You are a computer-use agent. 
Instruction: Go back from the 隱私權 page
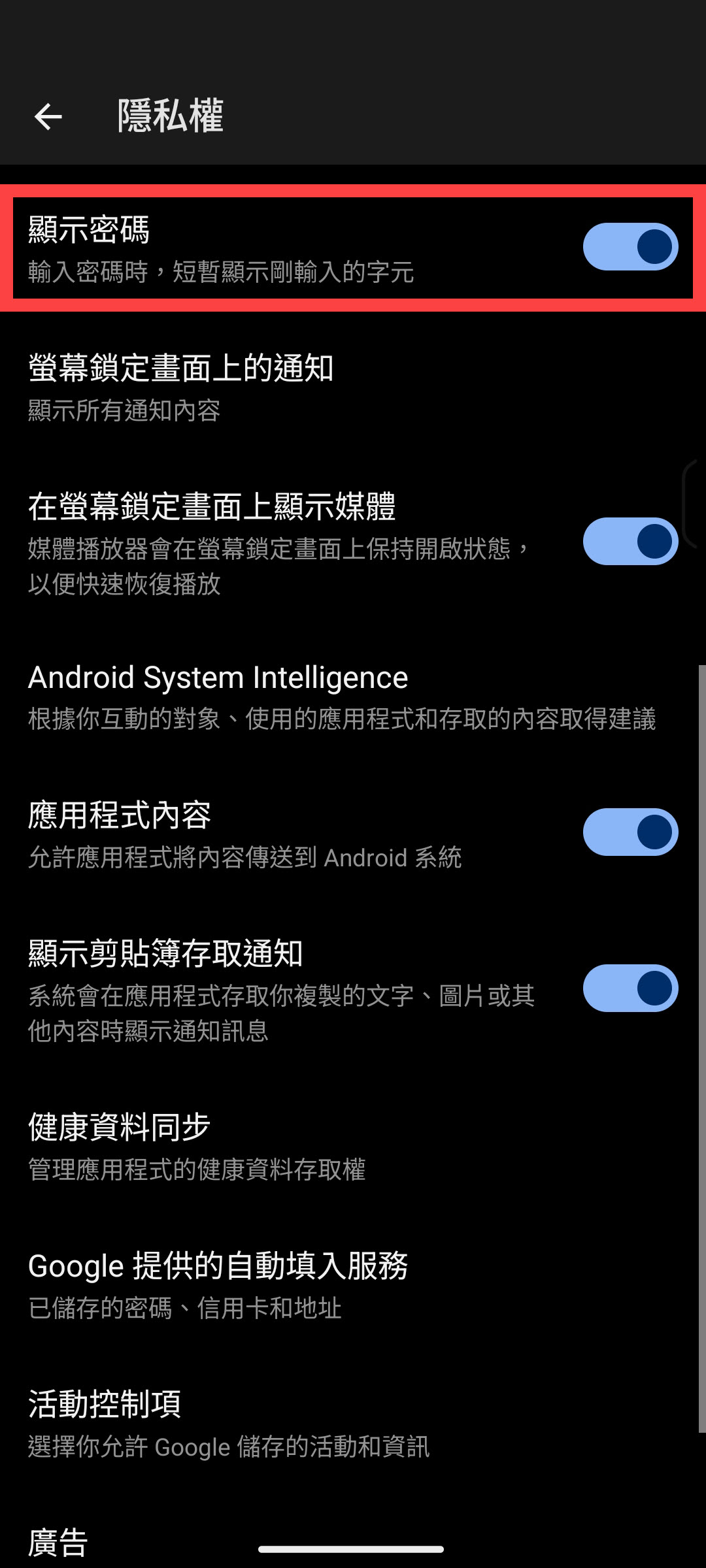(48, 117)
